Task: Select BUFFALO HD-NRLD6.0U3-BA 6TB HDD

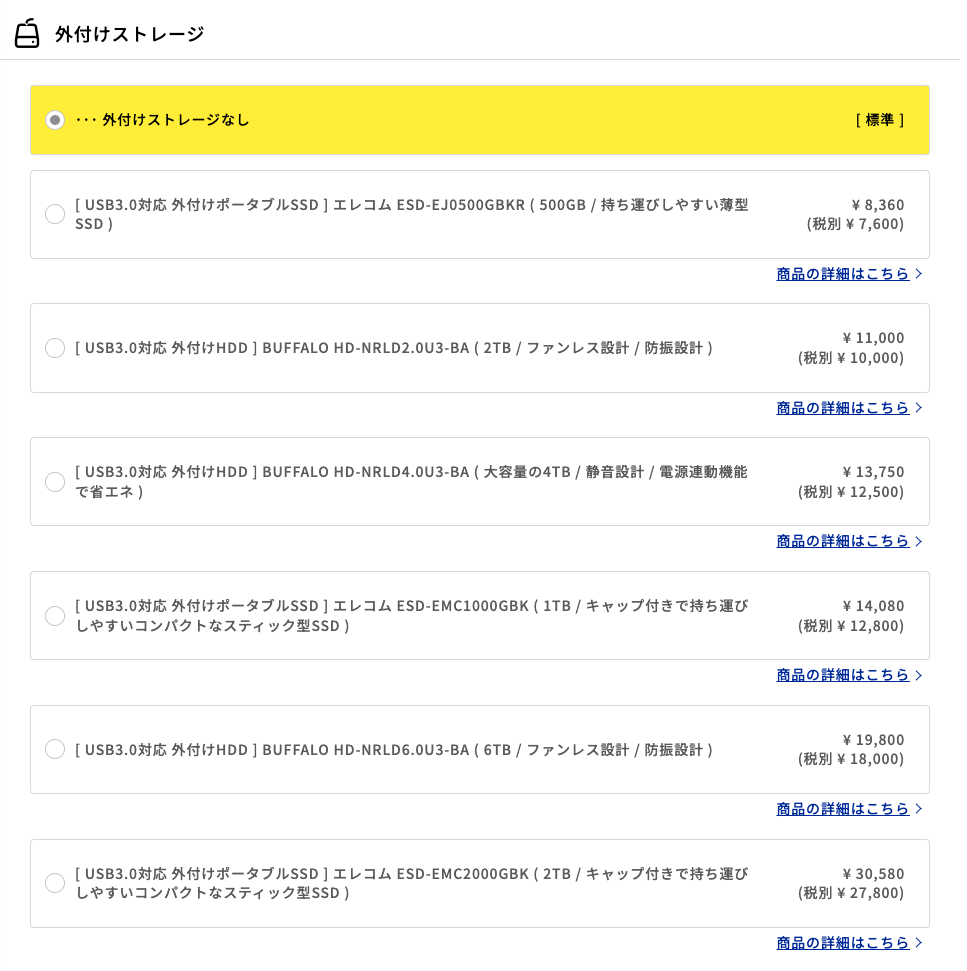Action: (x=55, y=749)
